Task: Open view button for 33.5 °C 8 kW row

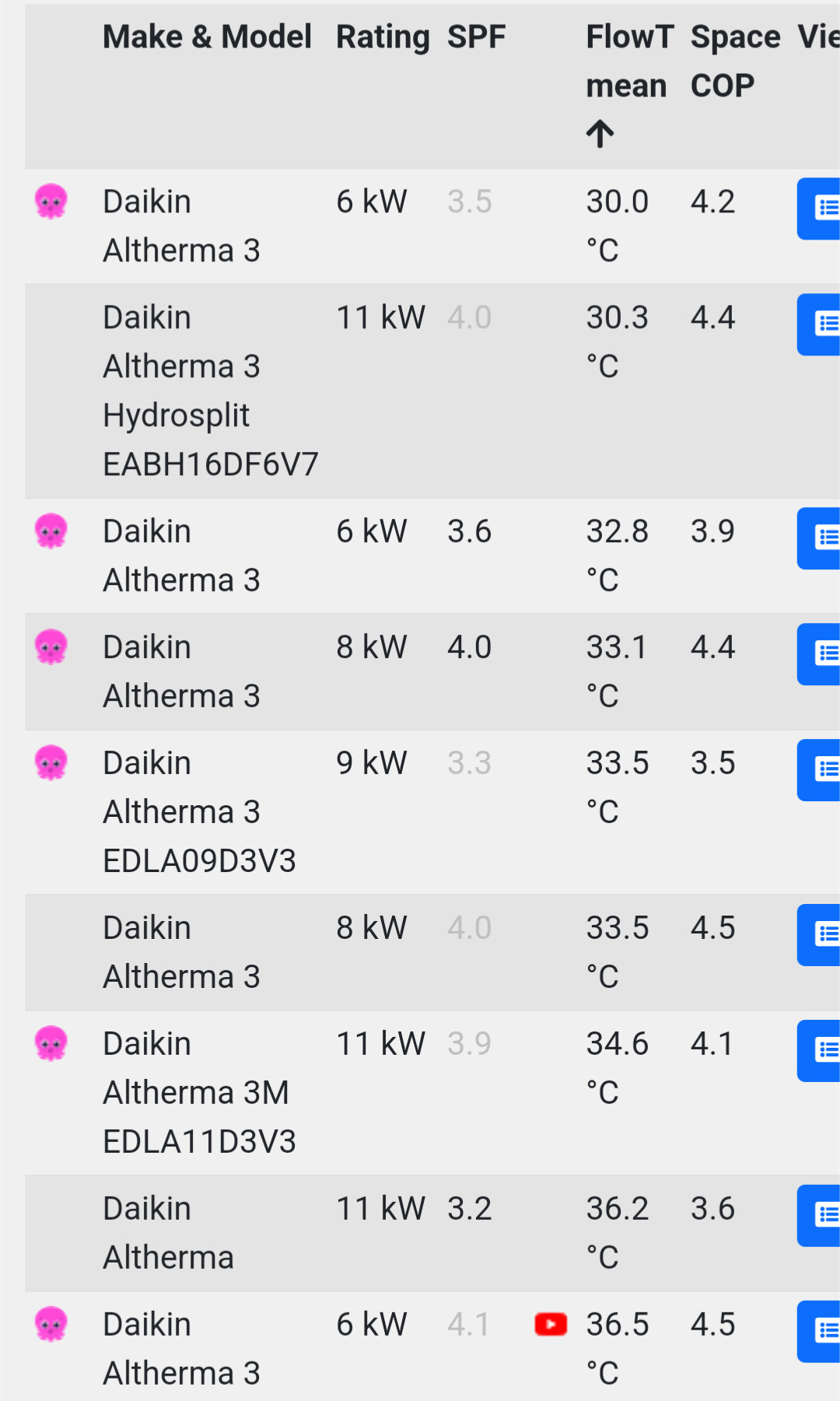Action: click(x=819, y=935)
